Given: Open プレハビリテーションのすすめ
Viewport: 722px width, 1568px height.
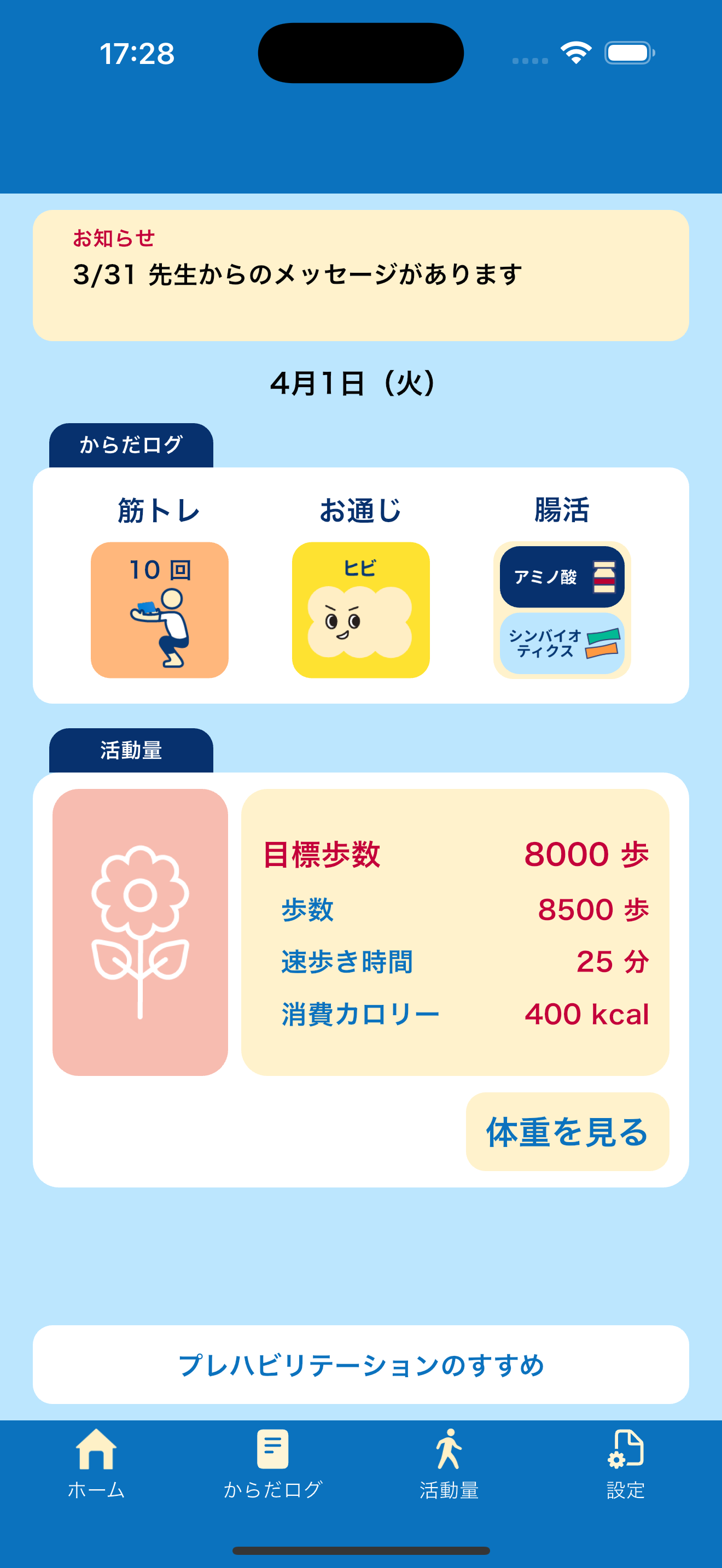Looking at the screenshot, I should point(360,1364).
